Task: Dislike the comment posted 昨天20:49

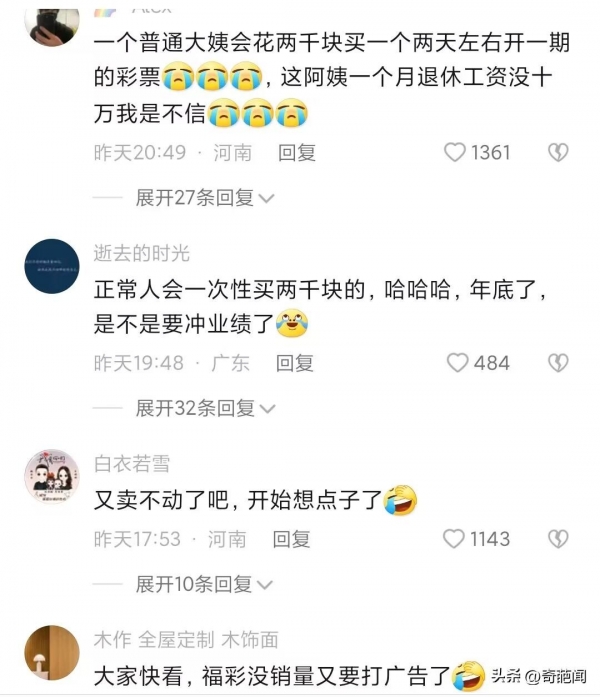Action: 558,153
